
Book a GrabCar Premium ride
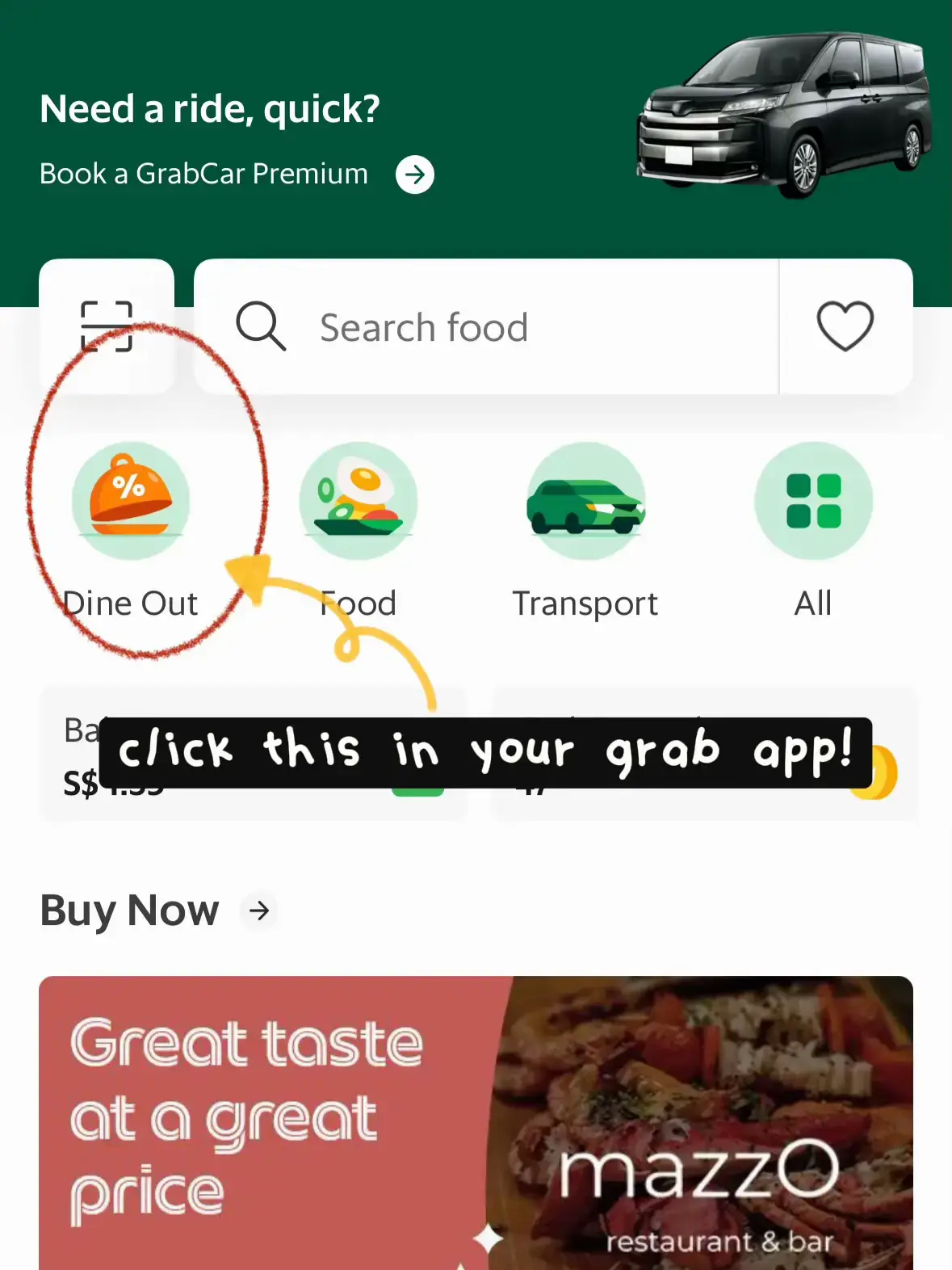tap(414, 175)
